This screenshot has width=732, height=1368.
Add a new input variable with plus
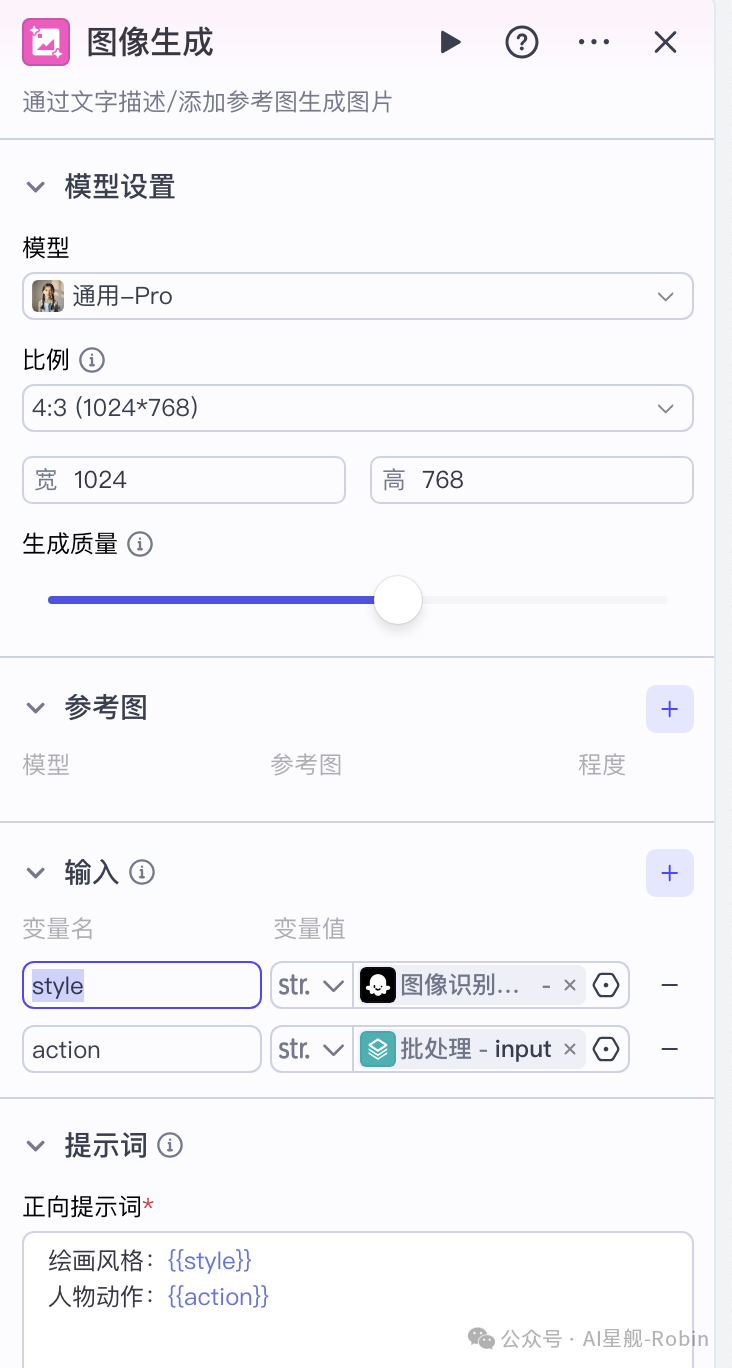pos(669,873)
